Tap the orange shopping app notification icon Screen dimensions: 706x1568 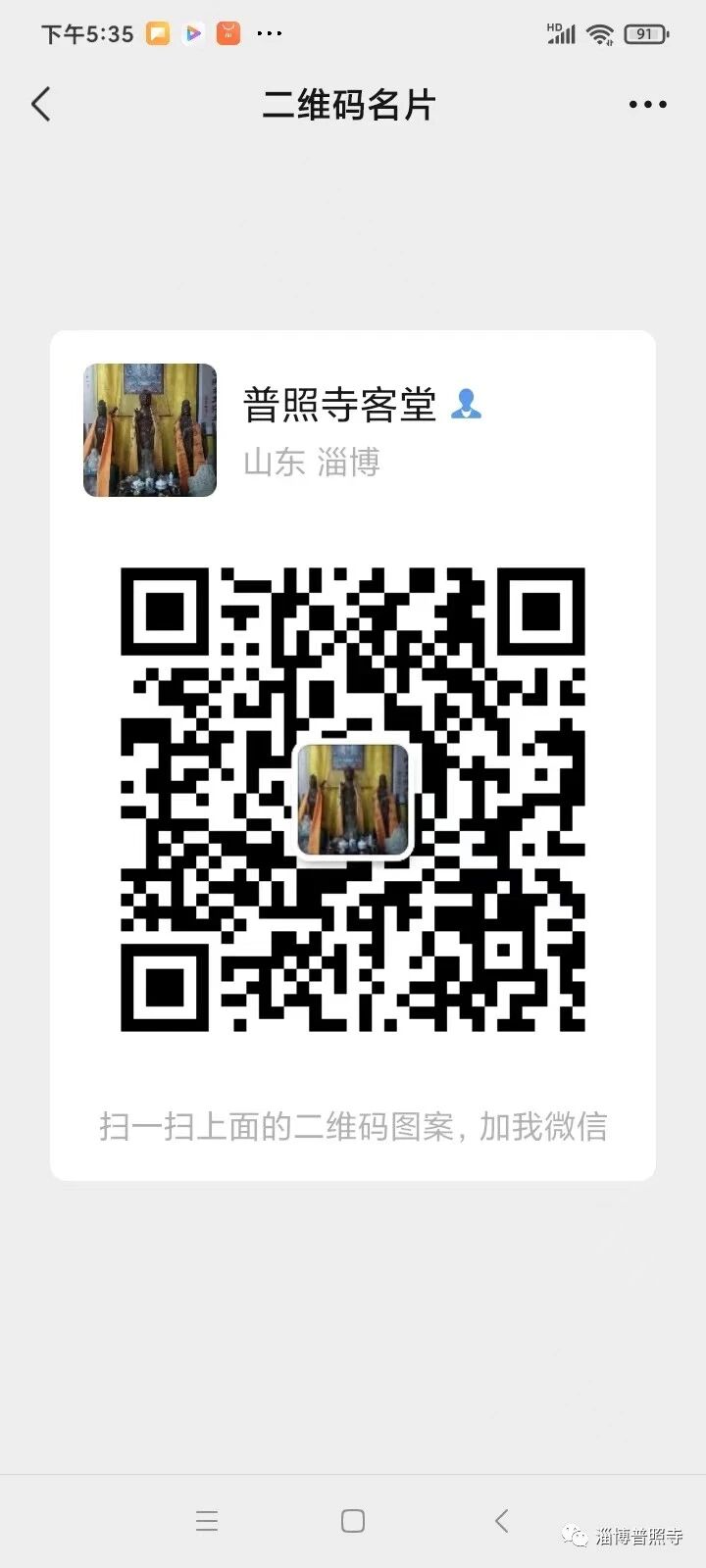228,32
